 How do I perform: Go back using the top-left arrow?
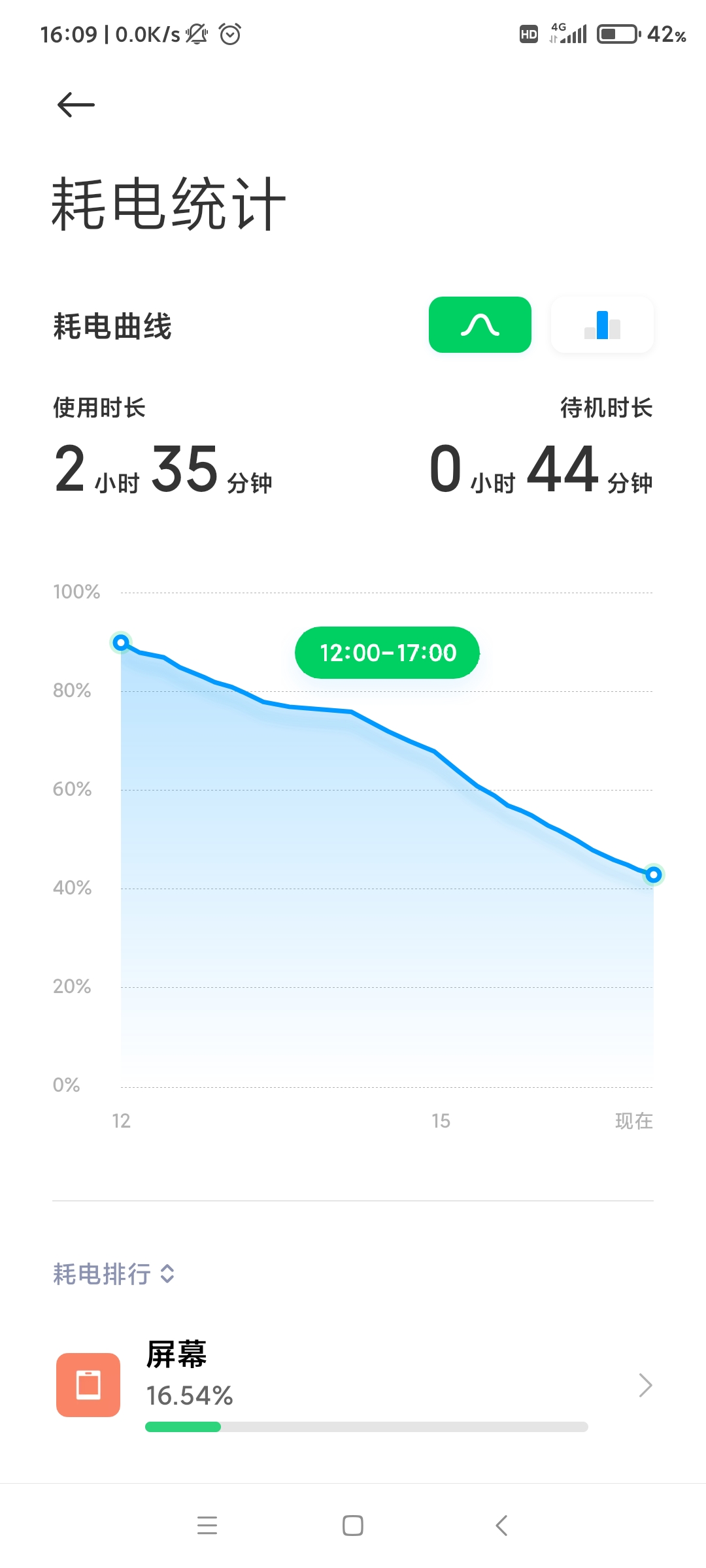76,105
